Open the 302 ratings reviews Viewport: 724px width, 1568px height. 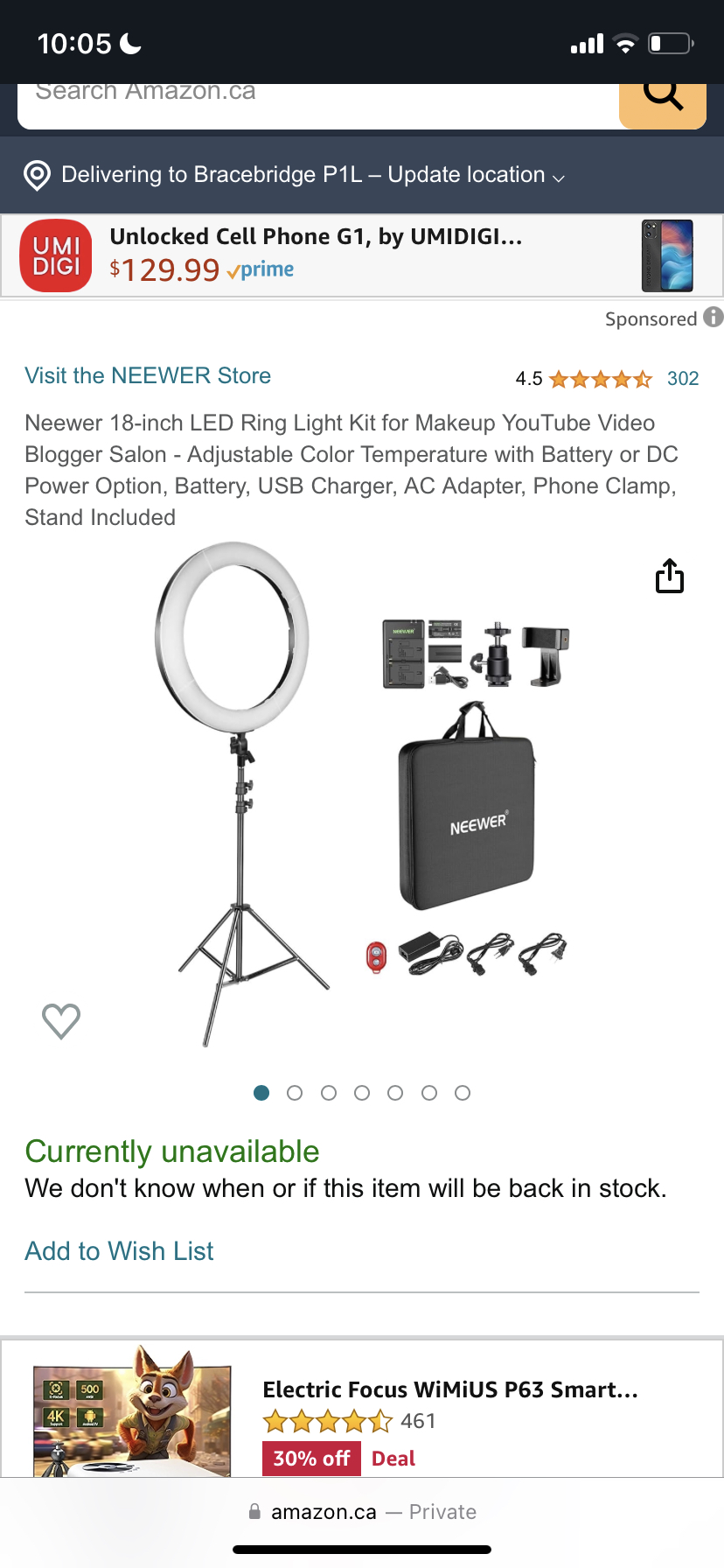point(682,379)
